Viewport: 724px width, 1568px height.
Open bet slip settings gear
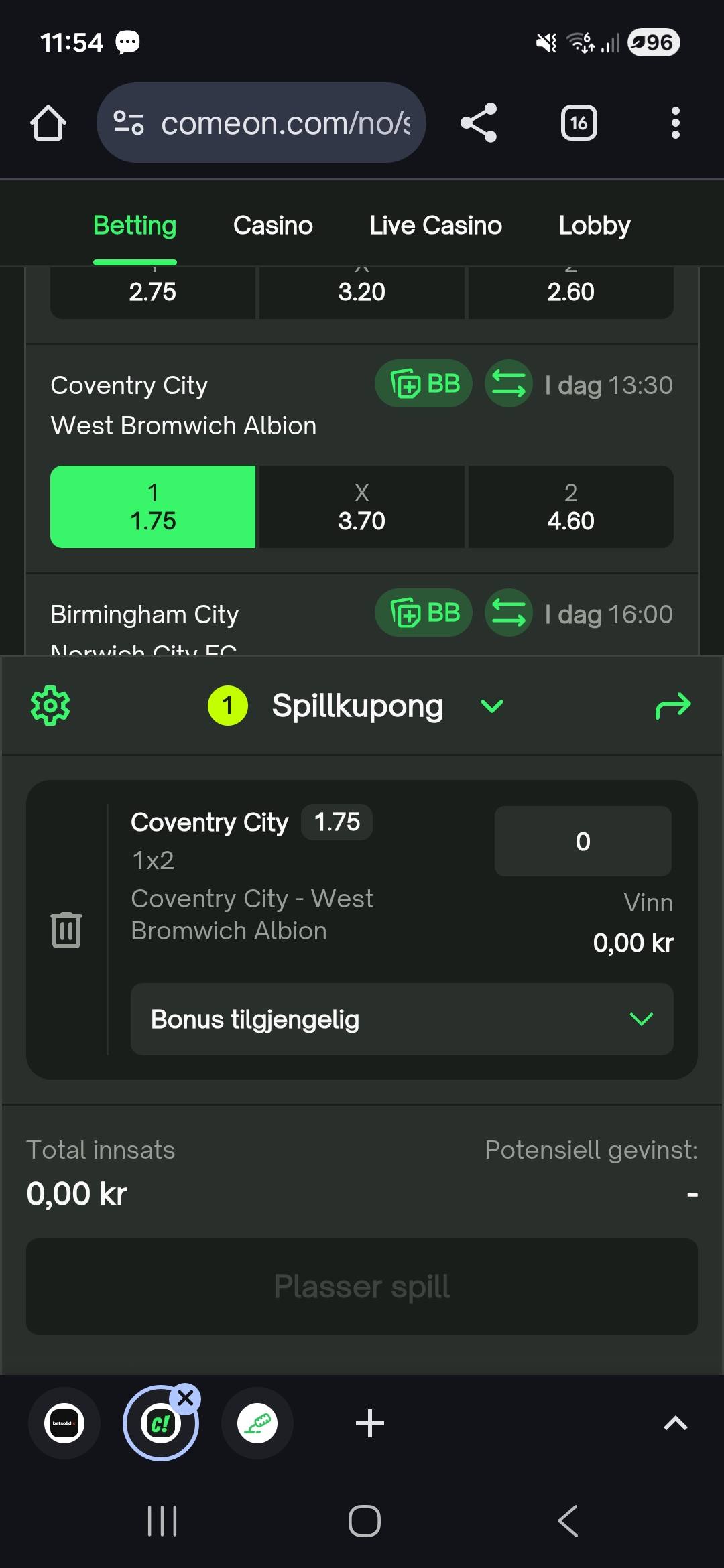pos(50,706)
